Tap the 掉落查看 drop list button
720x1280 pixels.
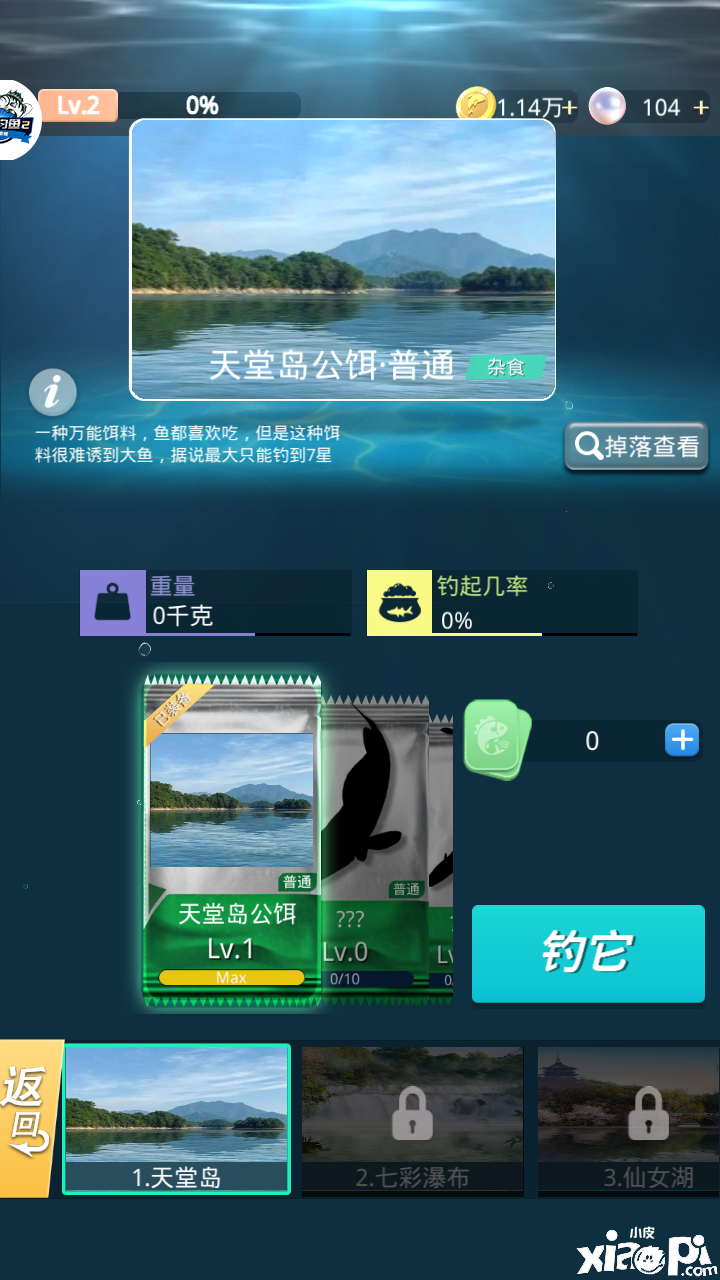(x=636, y=446)
